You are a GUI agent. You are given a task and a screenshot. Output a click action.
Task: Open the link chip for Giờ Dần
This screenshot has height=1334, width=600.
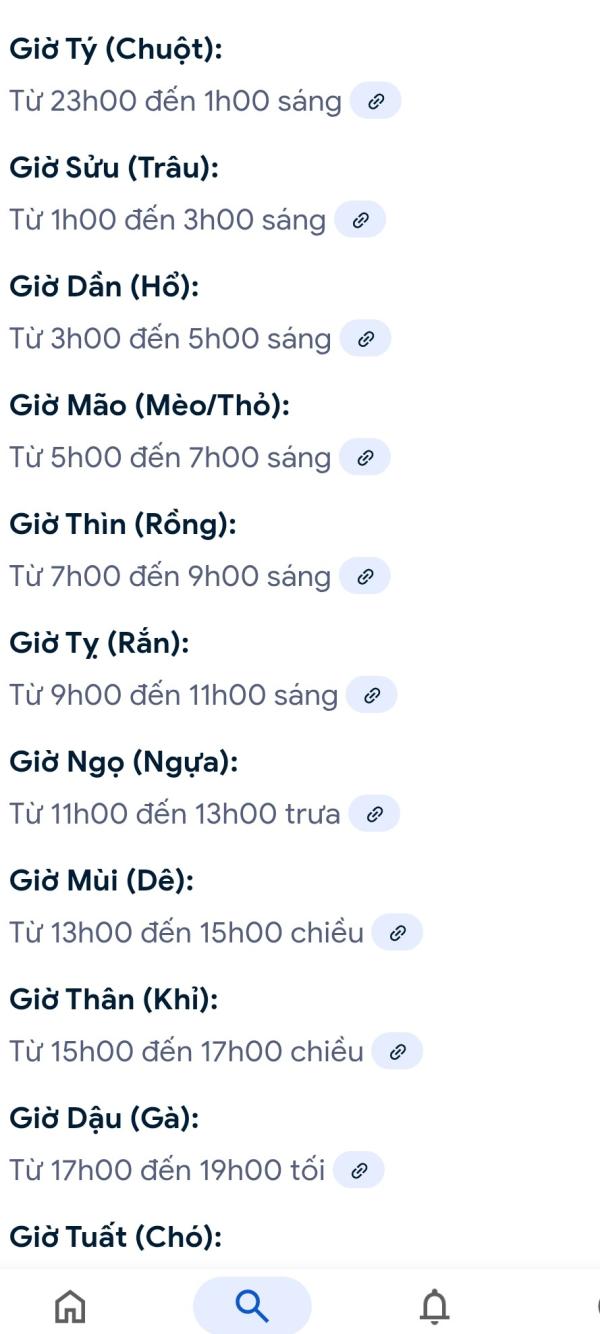pyautogui.click(x=365, y=339)
